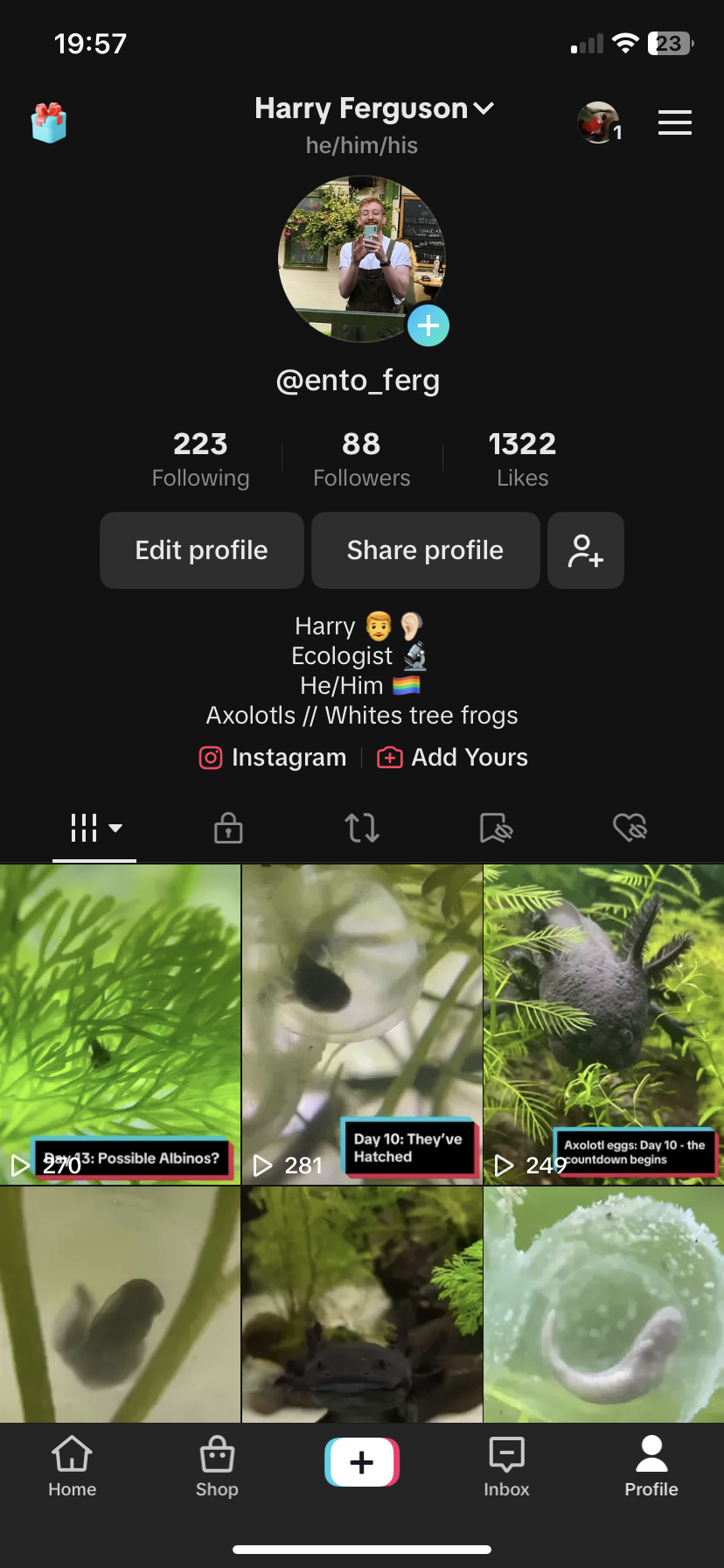Switch to the private videos lock tab
Viewport: 724px width, 1568px height.
pos(228,827)
